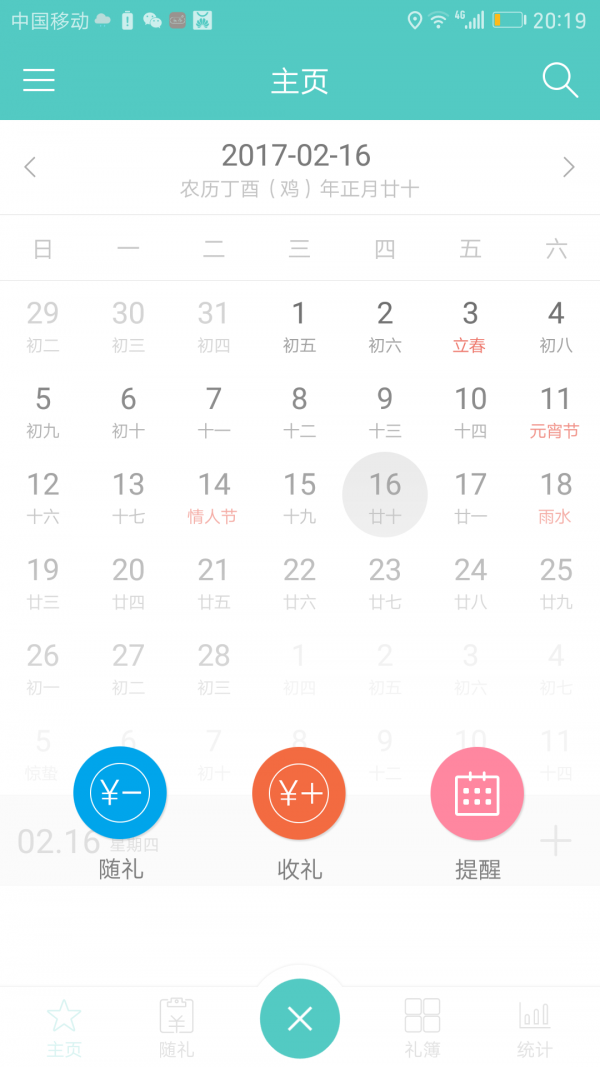Select February 1 初五 date
The image size is (600, 1067).
[299, 325]
